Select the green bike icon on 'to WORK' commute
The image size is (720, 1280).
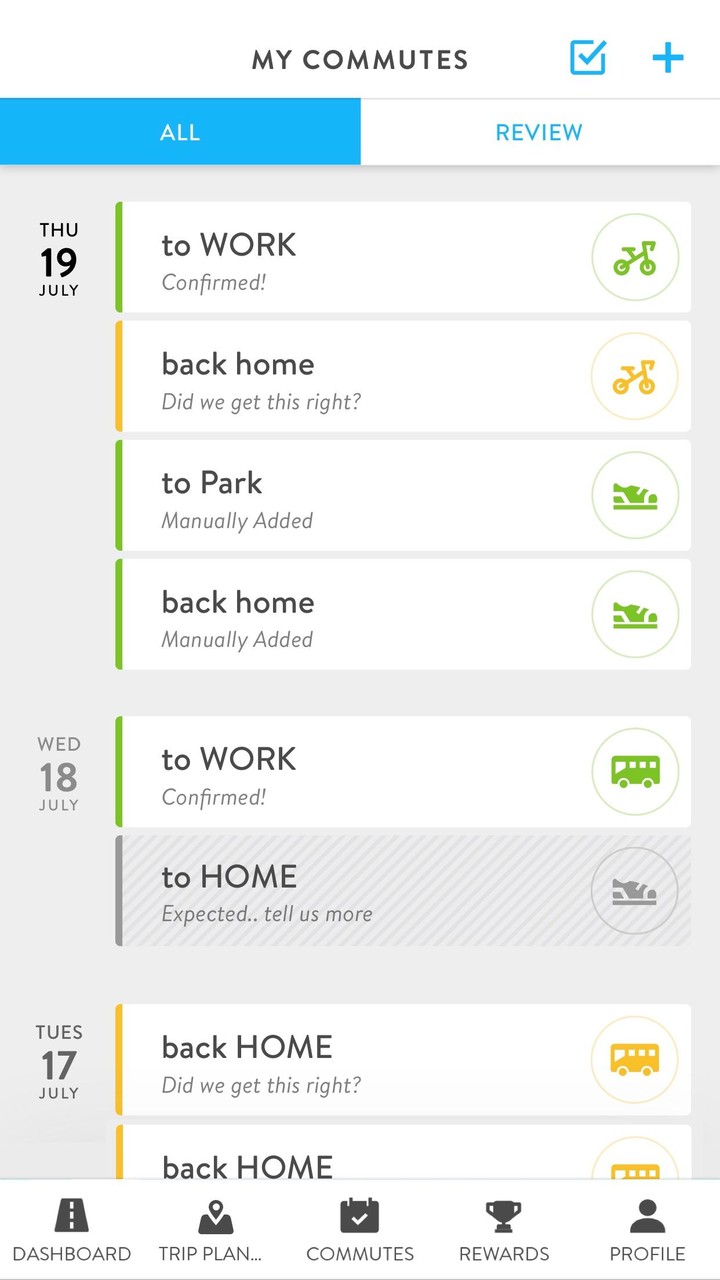636,257
